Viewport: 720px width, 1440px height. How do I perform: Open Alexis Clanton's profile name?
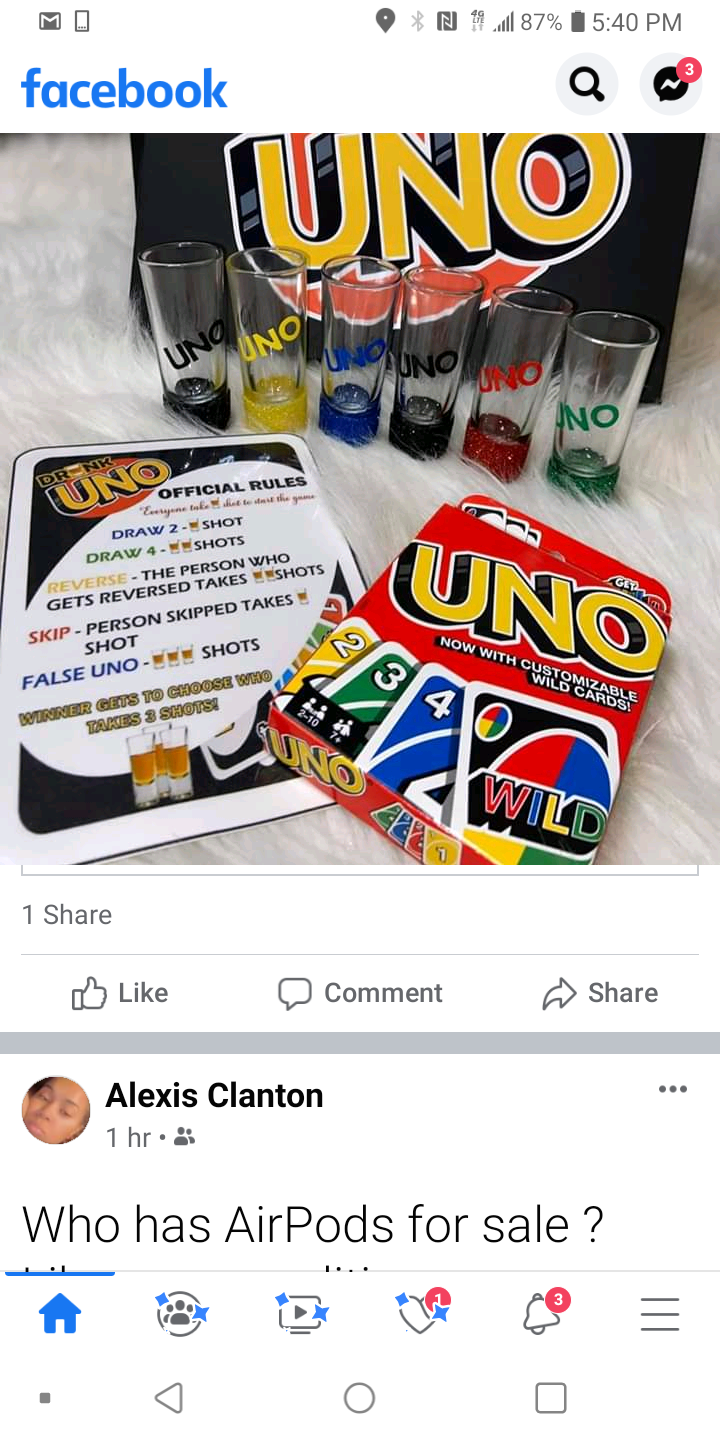tap(214, 1096)
